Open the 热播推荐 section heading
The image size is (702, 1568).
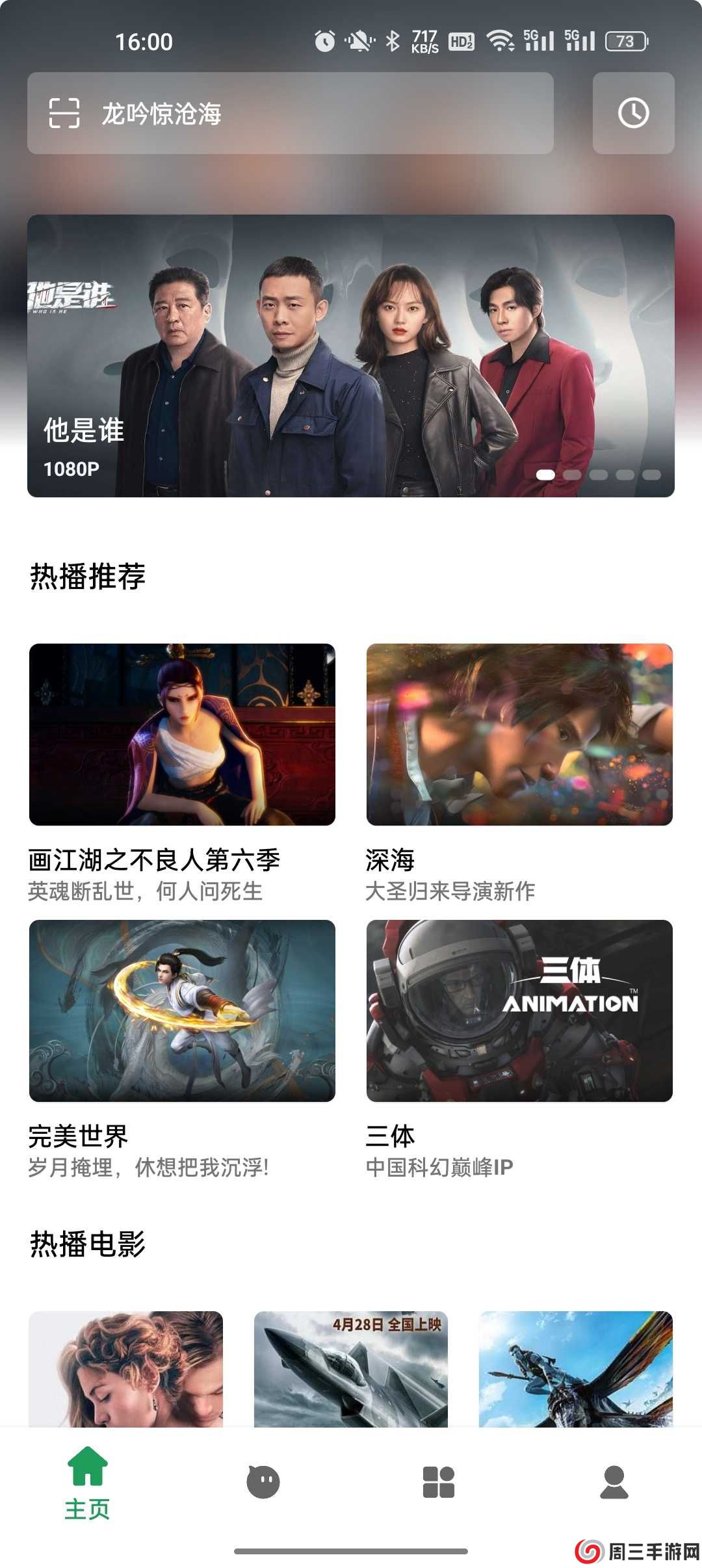pos(88,575)
